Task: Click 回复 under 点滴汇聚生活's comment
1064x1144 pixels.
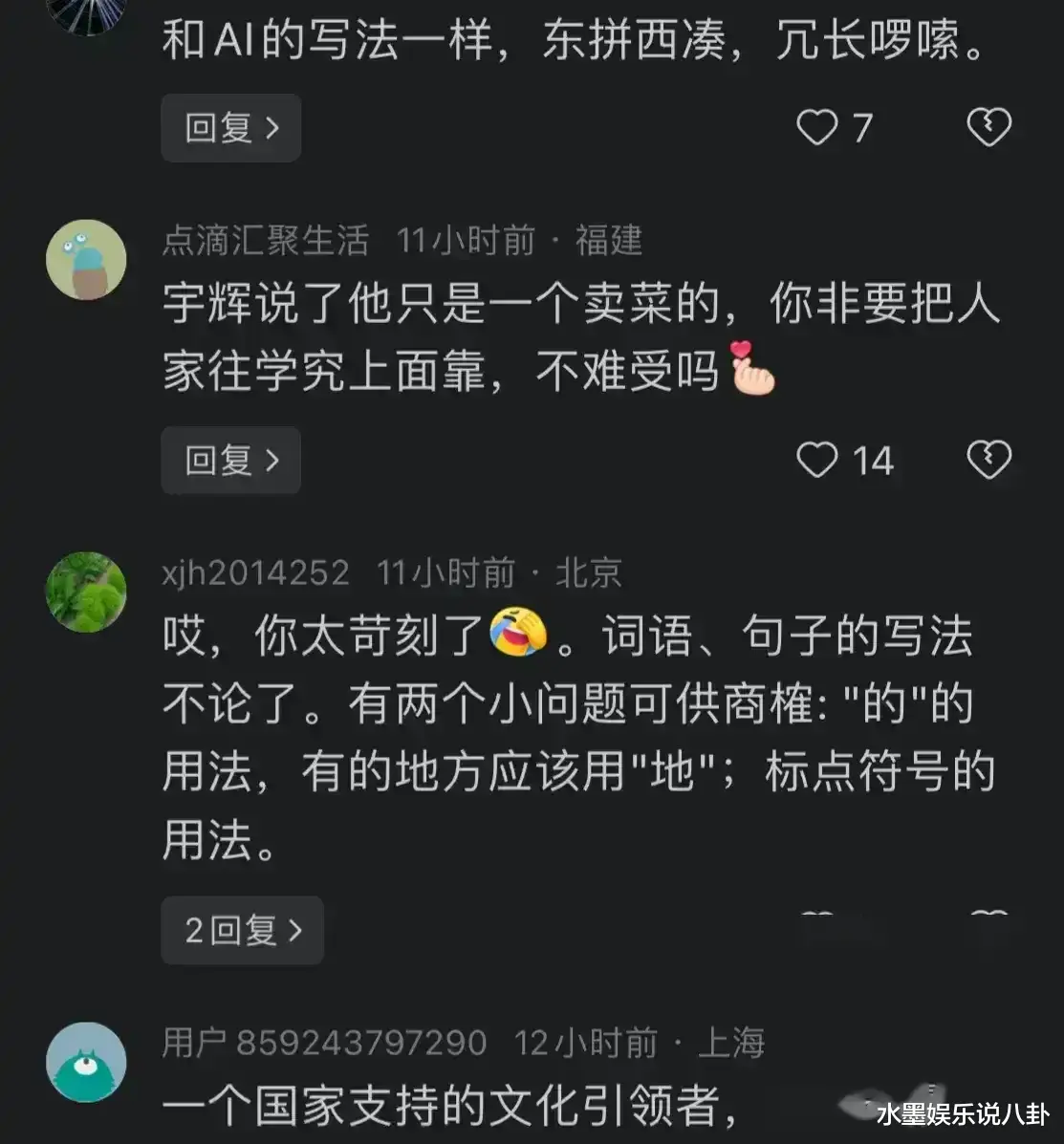Action: click(x=230, y=460)
